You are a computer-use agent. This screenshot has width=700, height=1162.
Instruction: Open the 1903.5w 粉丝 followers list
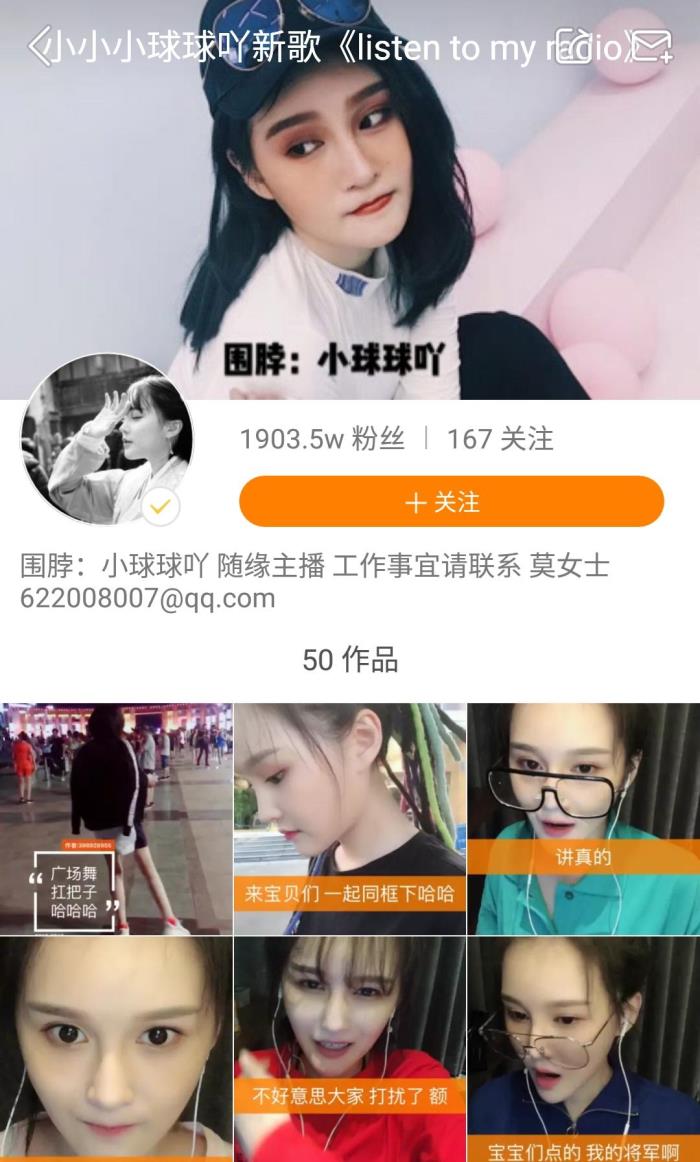tap(322, 439)
